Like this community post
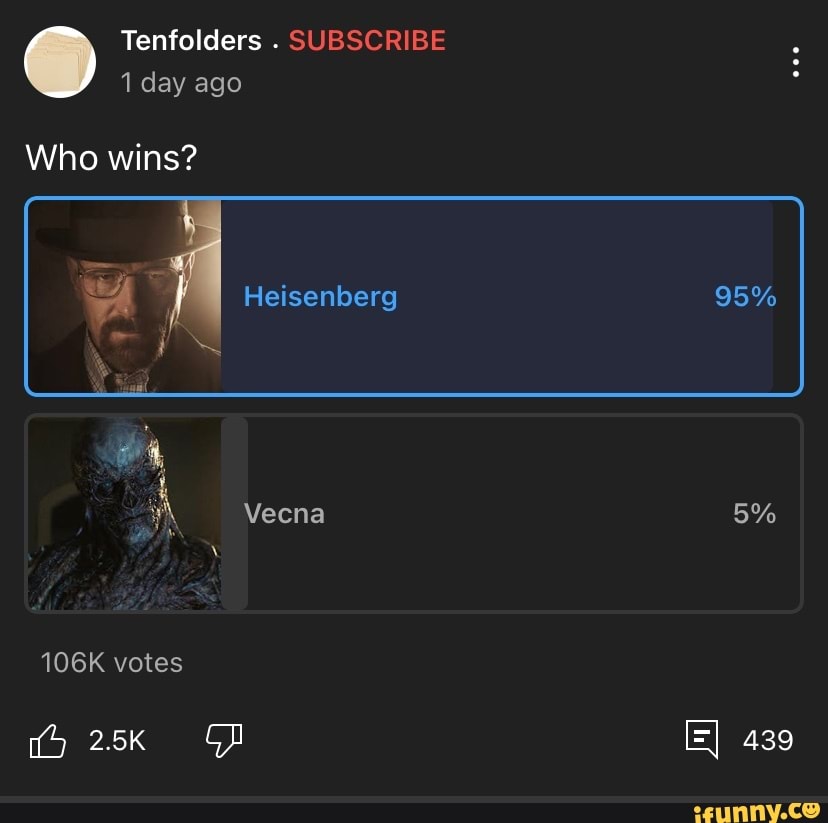 point(48,741)
